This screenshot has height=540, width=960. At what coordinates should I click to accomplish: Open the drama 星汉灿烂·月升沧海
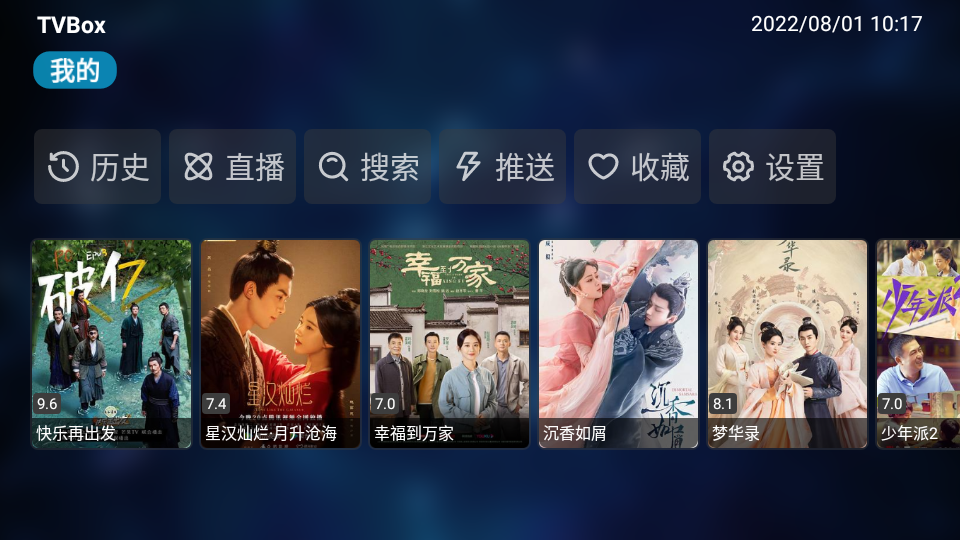[x=280, y=343]
